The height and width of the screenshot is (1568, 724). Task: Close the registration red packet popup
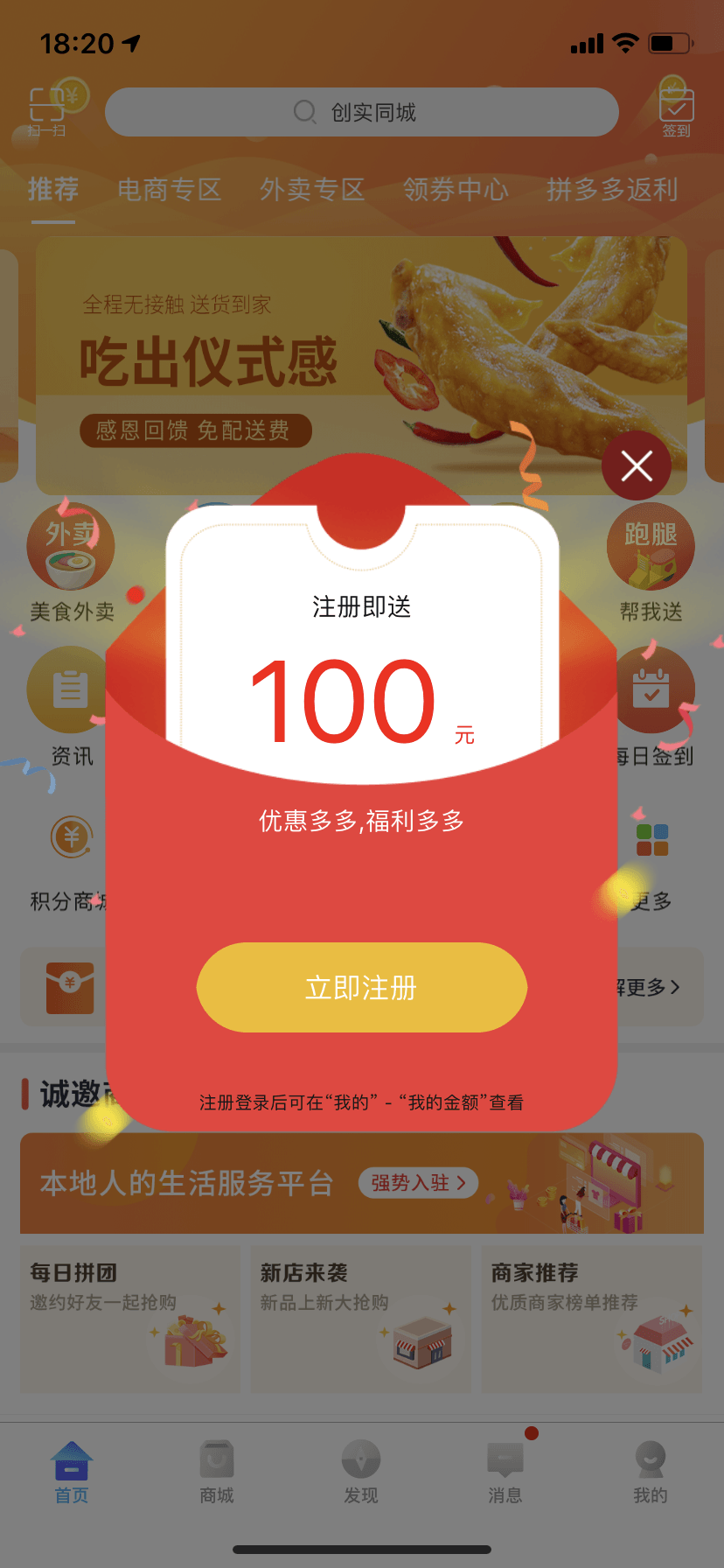637,465
